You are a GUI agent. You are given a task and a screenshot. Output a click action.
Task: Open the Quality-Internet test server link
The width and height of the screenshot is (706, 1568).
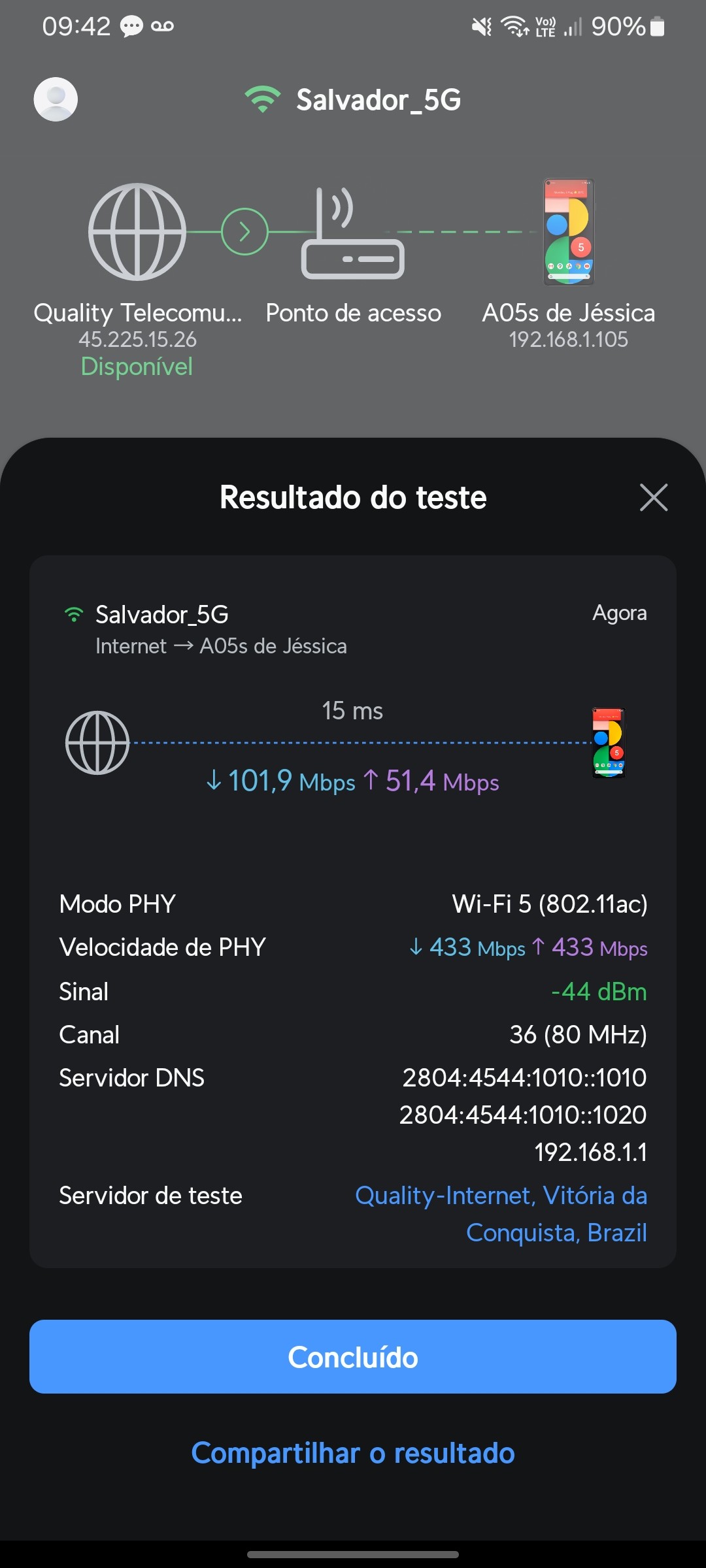[501, 1213]
